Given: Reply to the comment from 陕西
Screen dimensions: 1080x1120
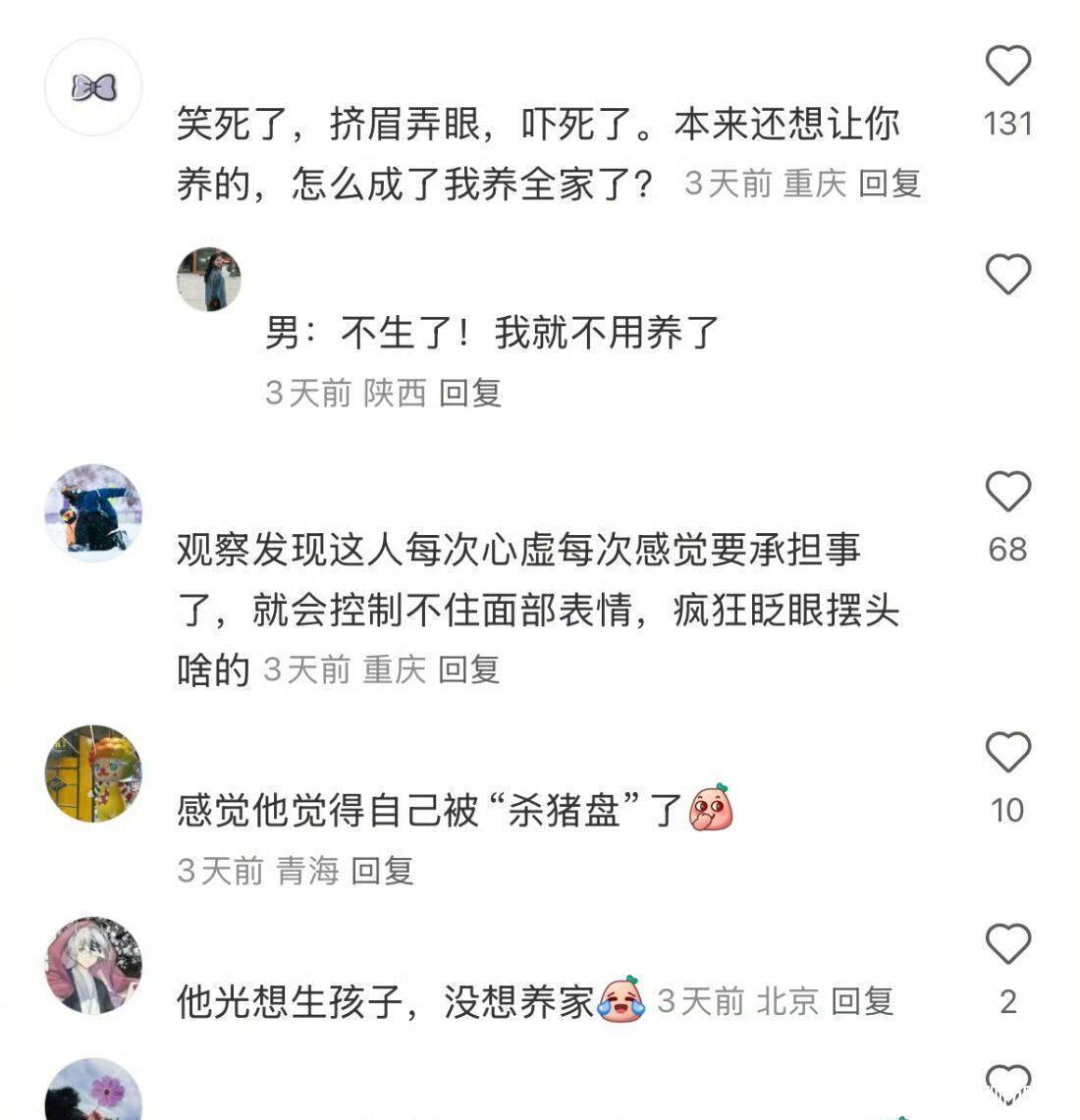Looking at the screenshot, I should tap(470, 393).
